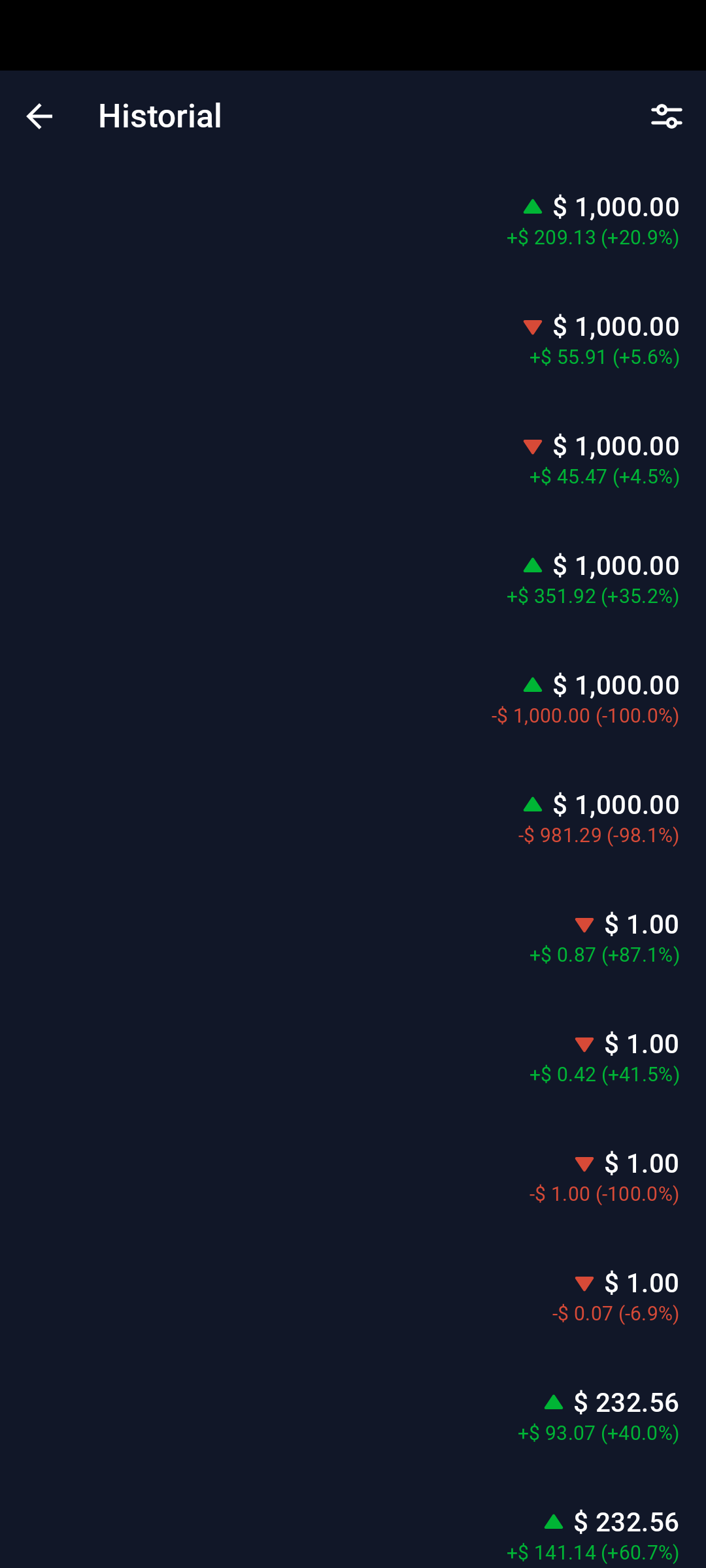The image size is (706, 1568).
Task: Open the trade with +$ 209.13 profit
Action: coord(353,222)
